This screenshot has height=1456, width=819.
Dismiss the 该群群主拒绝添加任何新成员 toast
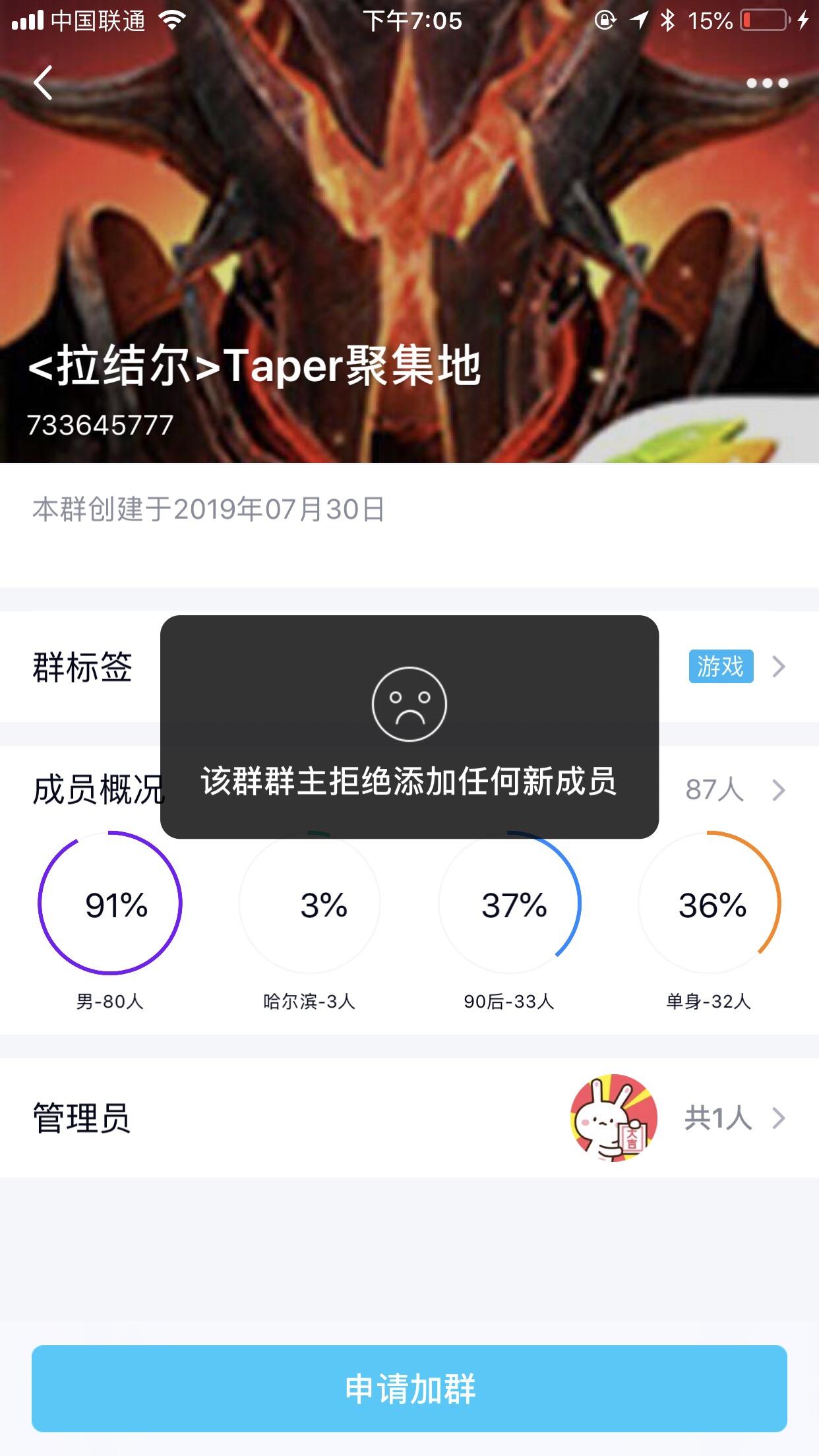409,780
